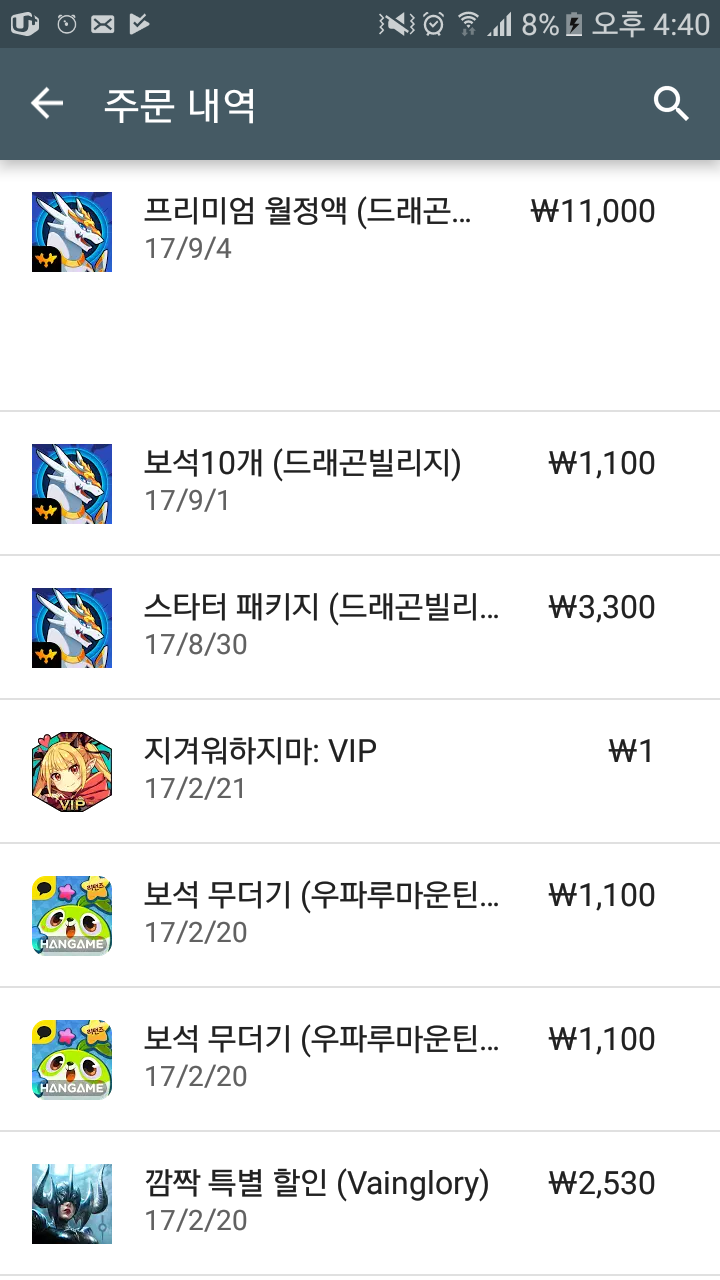The height and width of the screenshot is (1280, 720).
Task: View the 스타터 패키지 order for ₩3,300
Action: [x=360, y=626]
